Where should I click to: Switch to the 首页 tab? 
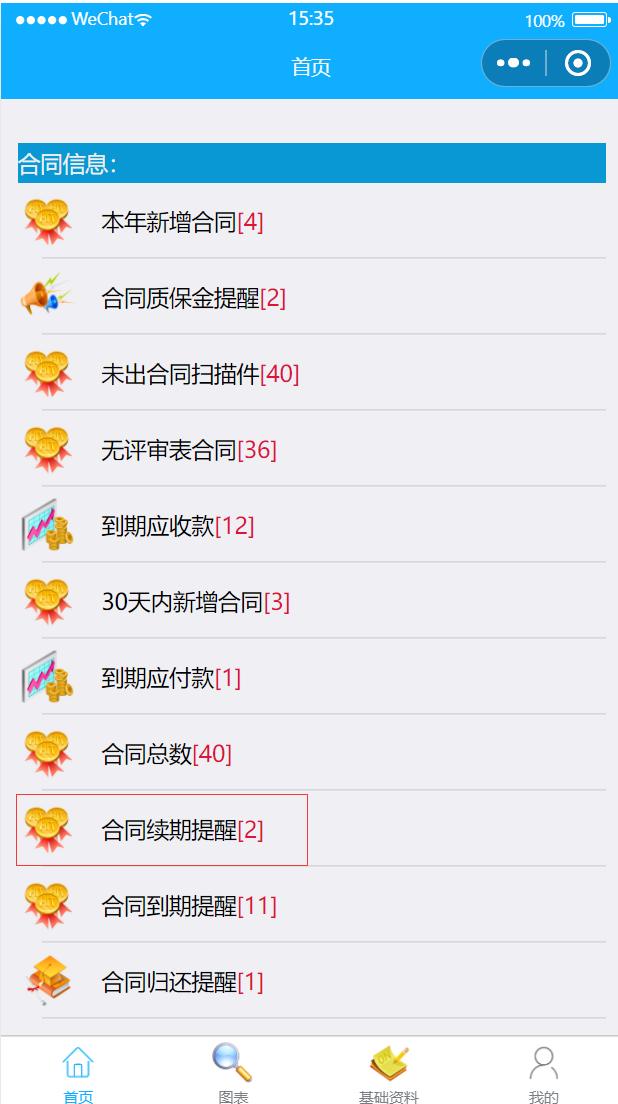point(78,1072)
